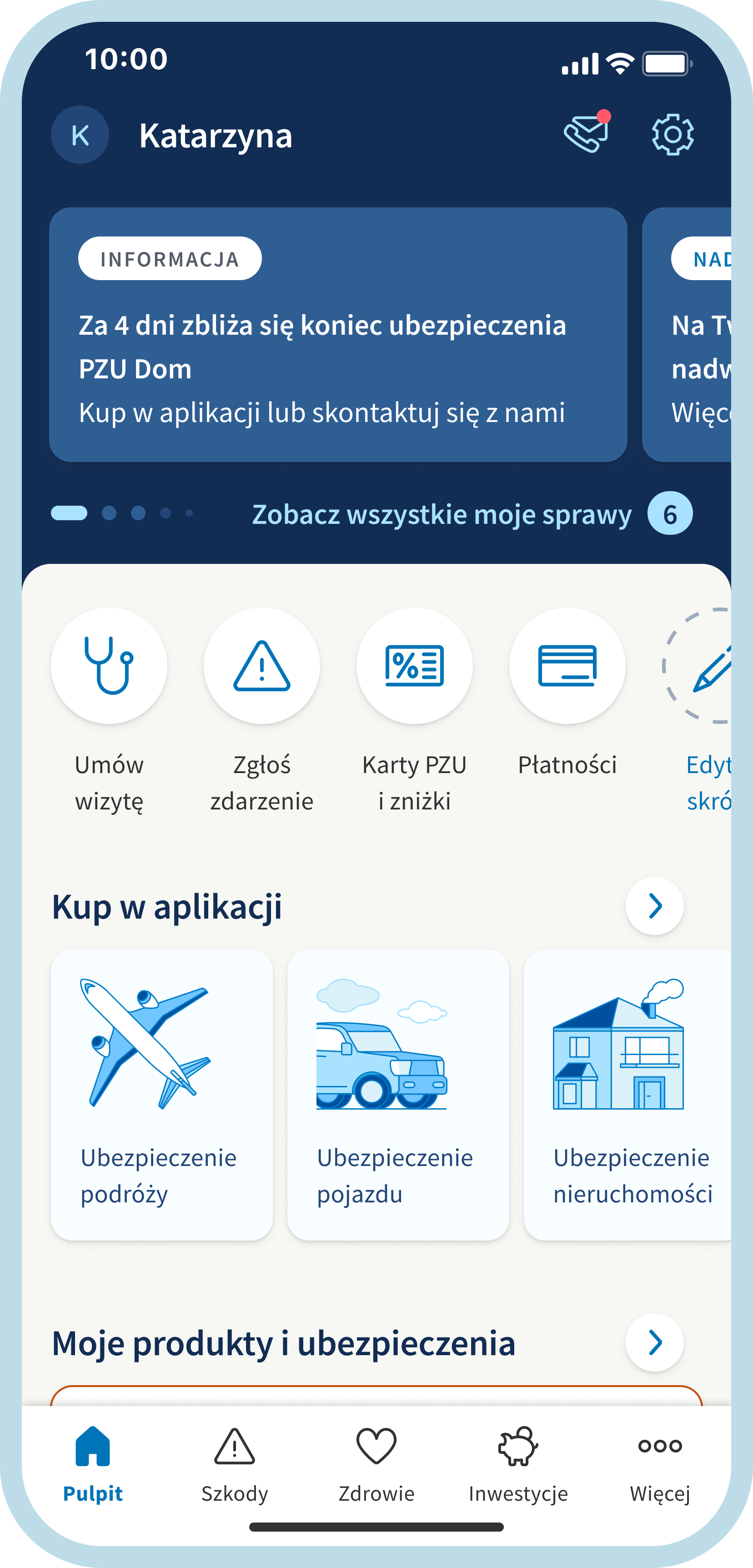Open the settings gear

[672, 135]
